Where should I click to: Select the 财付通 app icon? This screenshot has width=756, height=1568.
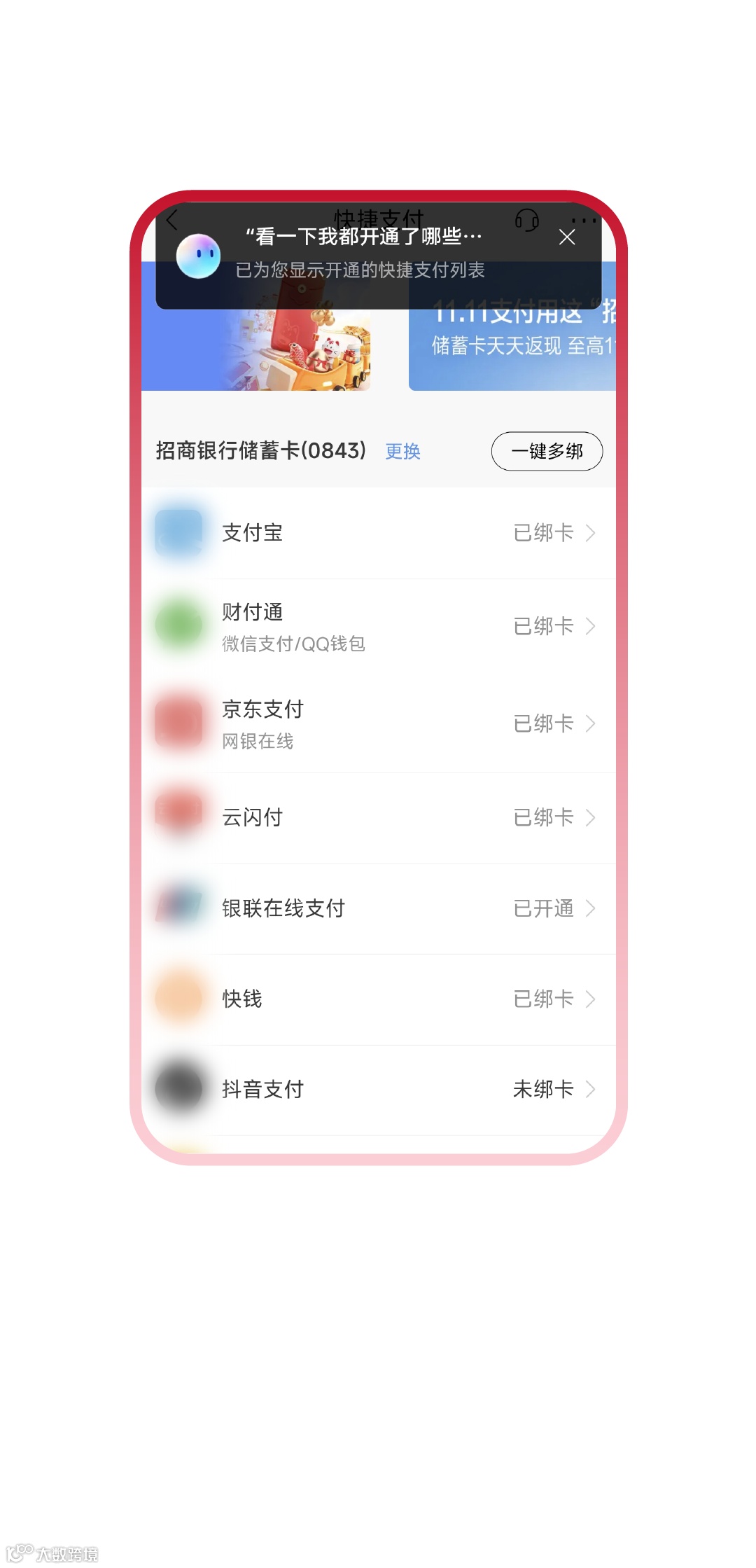click(x=181, y=625)
